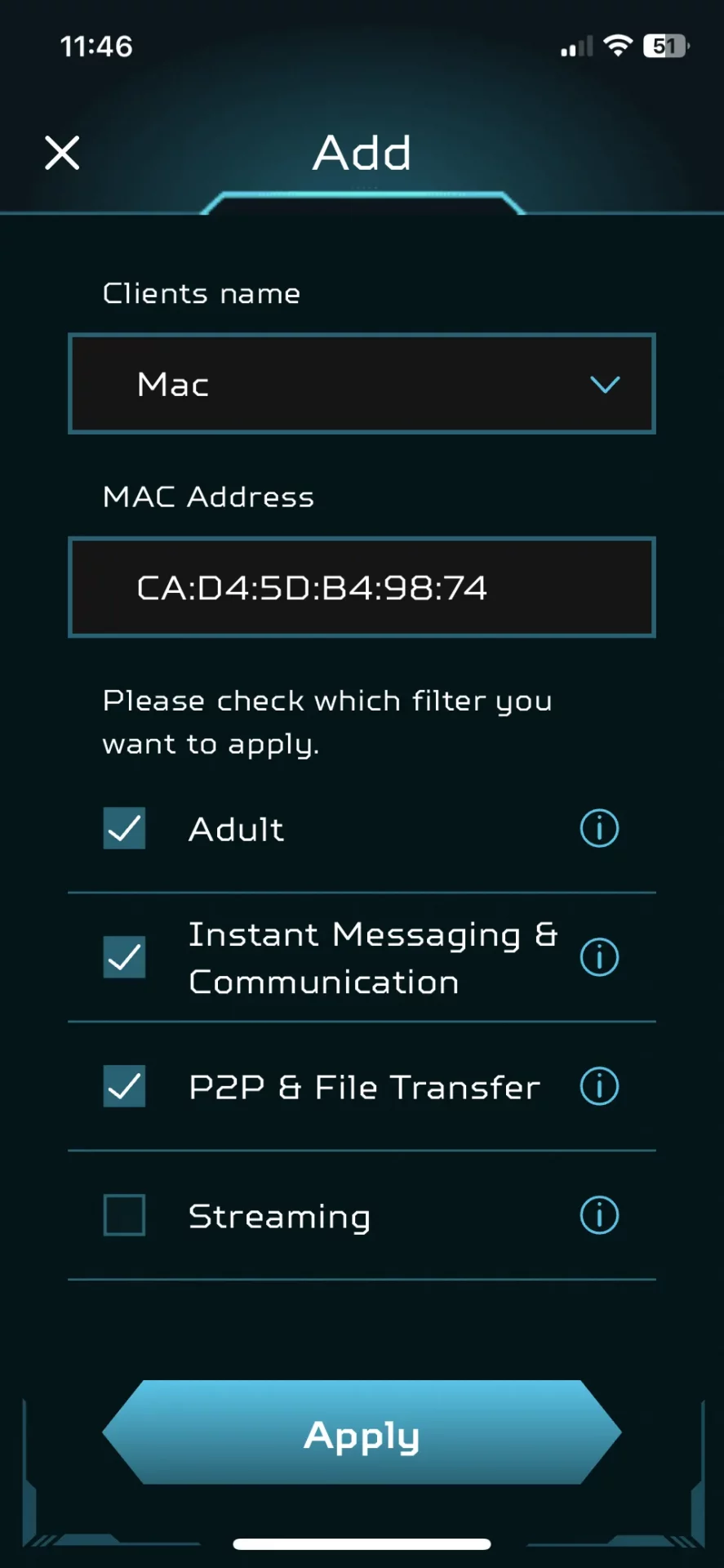724x1568 pixels.
Task: Apply the selected filters
Action: pos(362,1432)
